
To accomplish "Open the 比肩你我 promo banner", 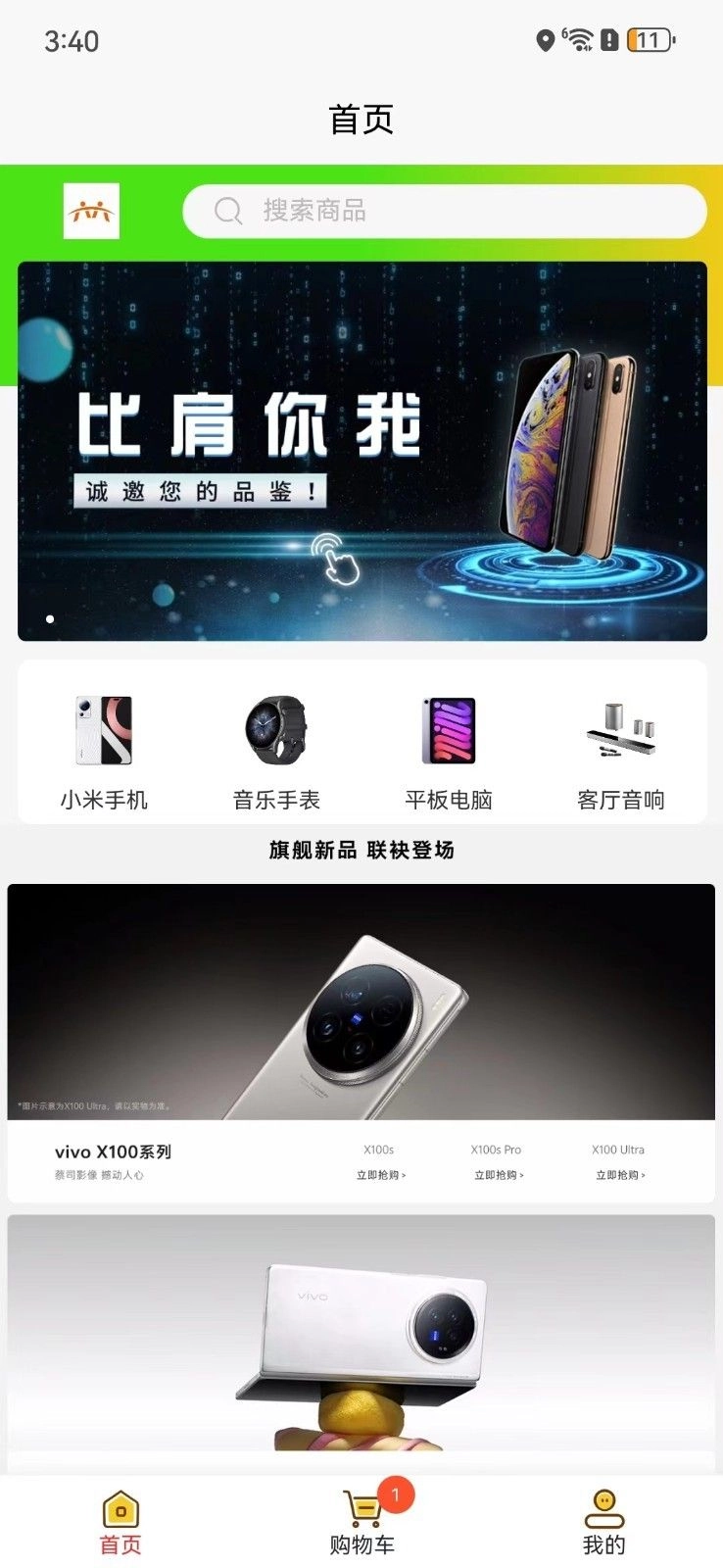I will [361, 451].
